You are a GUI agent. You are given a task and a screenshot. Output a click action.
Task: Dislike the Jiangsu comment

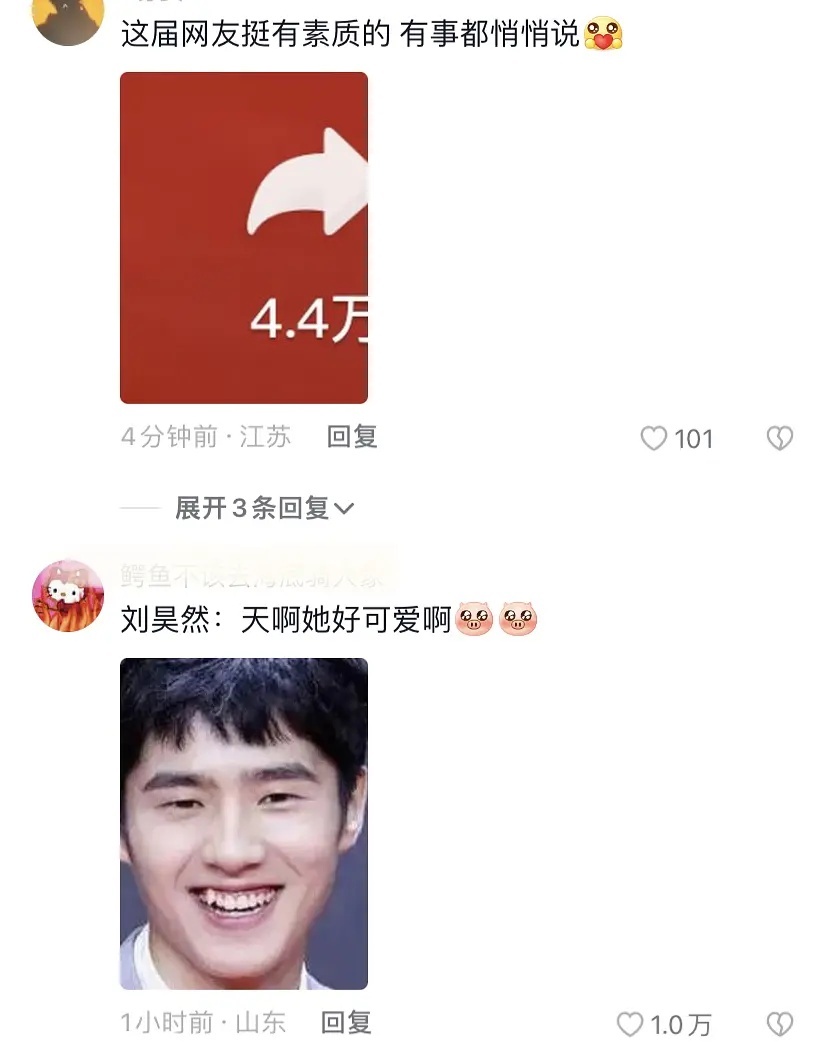click(x=779, y=439)
